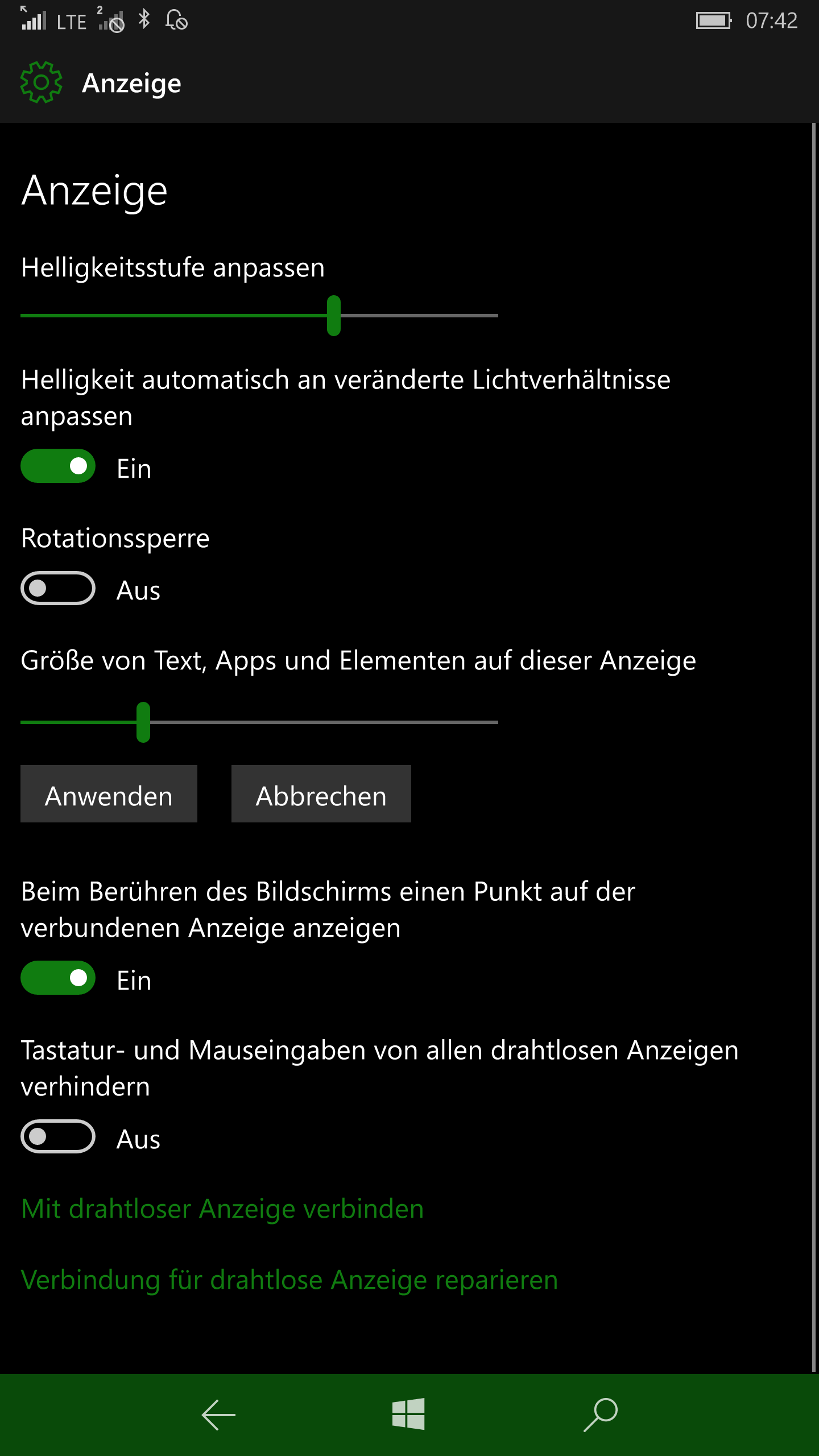Tap the text and app size slider
The width and height of the screenshot is (819, 1456).
click(259, 722)
